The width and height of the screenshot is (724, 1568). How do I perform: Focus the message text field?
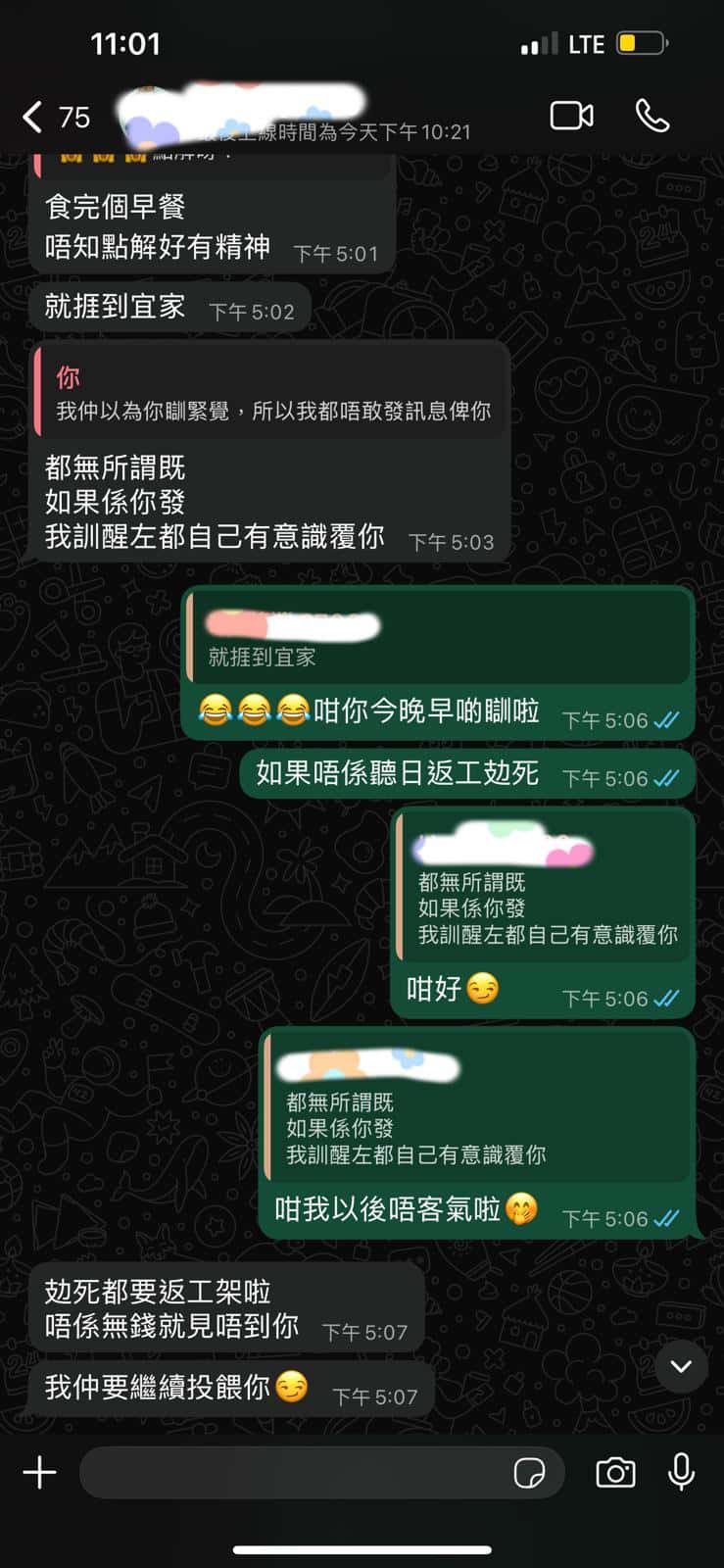(x=294, y=1472)
